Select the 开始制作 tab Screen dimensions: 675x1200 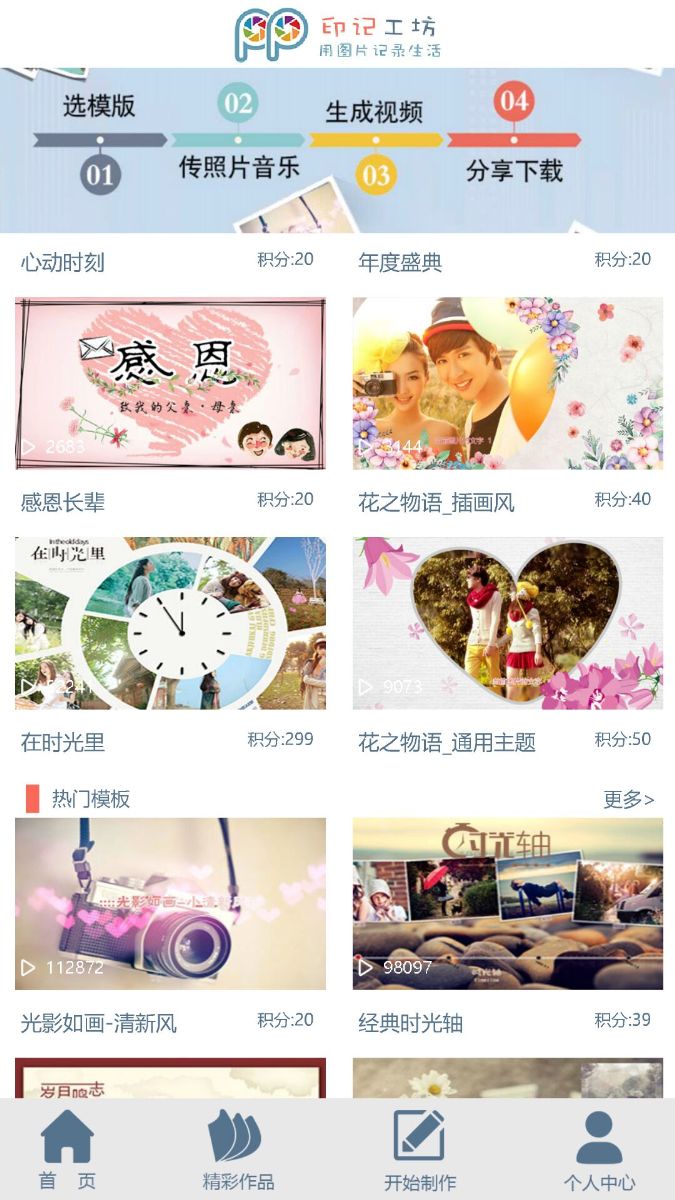point(420,1150)
